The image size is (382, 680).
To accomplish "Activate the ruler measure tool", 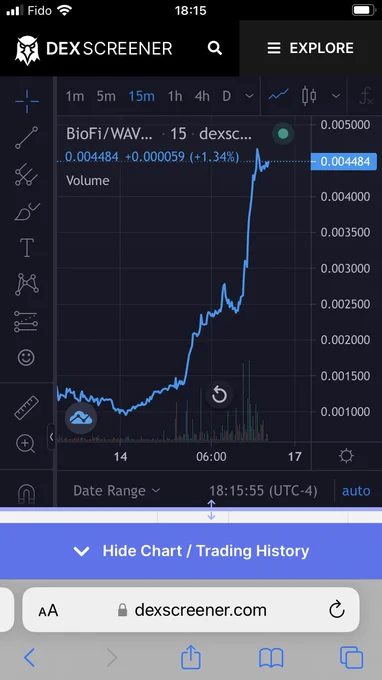I will coord(26,408).
